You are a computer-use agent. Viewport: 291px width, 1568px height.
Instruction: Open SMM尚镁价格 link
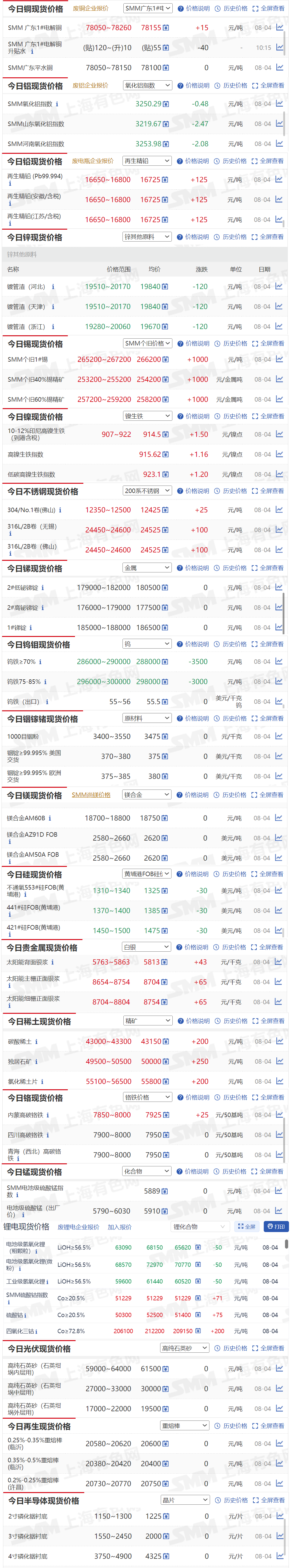click(x=91, y=795)
